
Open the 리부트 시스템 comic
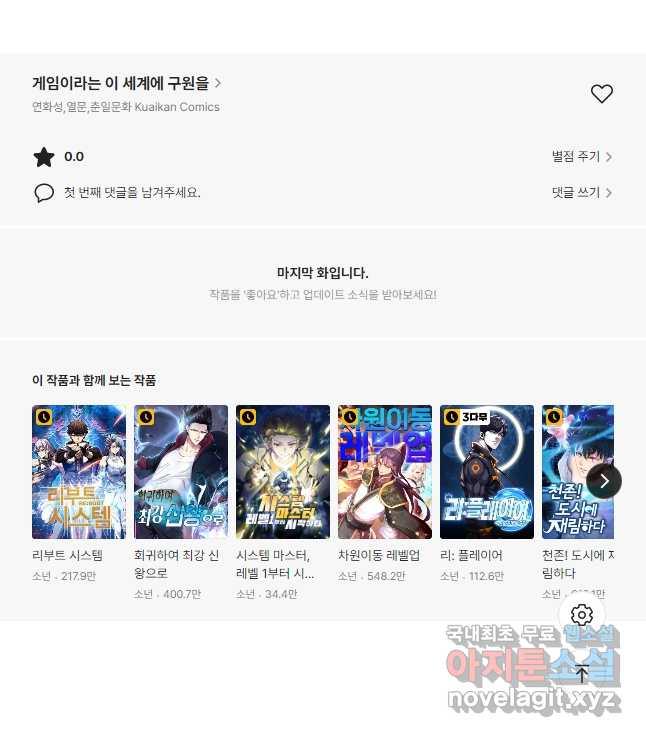[x=79, y=472]
